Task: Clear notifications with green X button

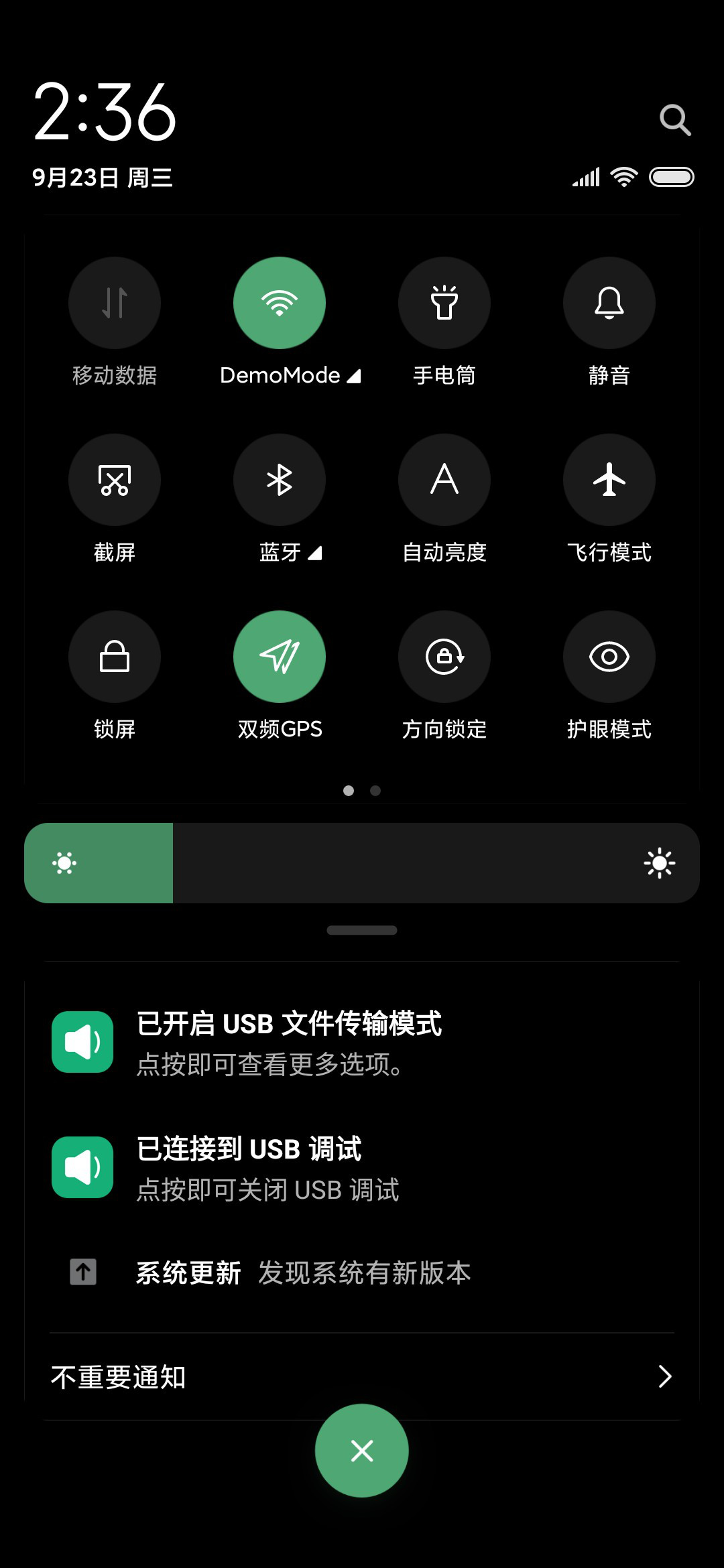Action: click(x=362, y=1451)
